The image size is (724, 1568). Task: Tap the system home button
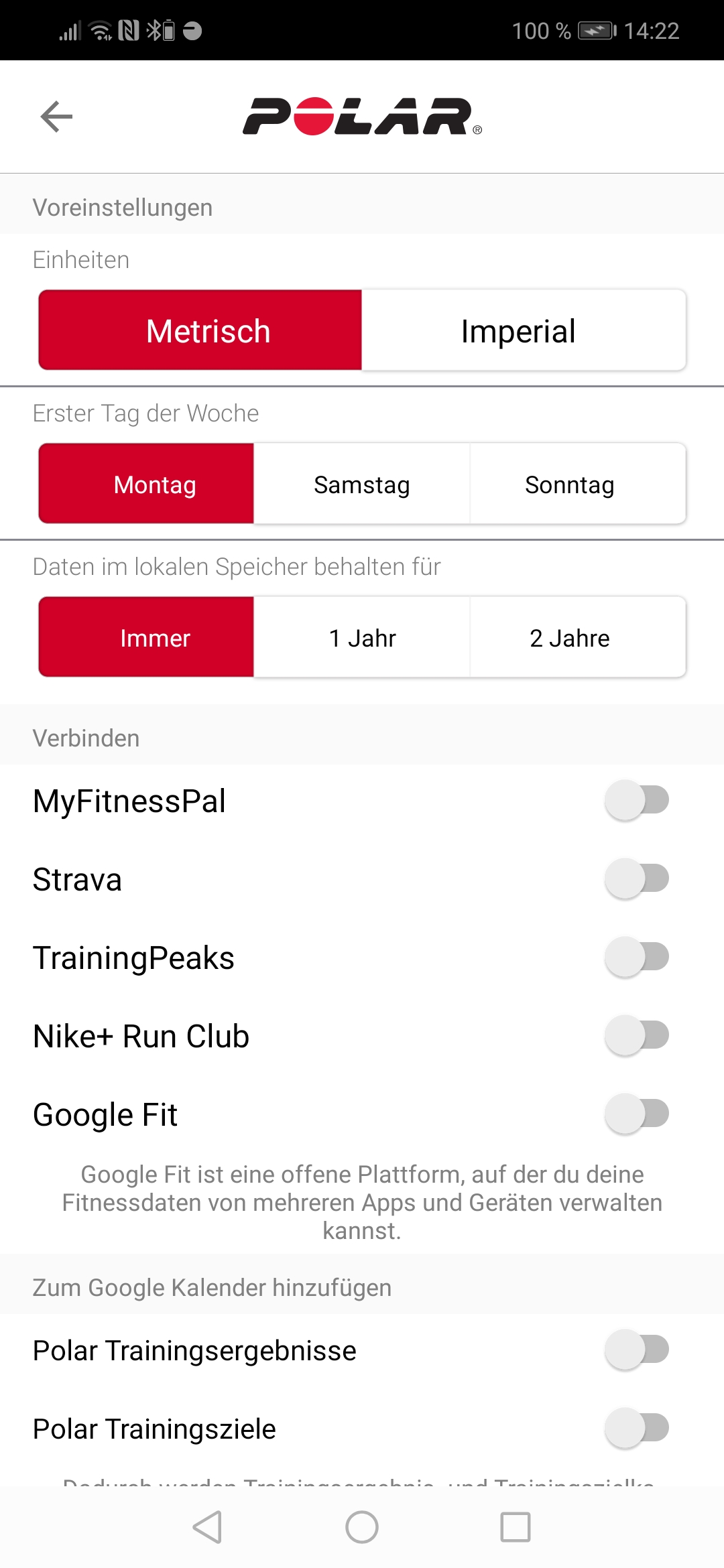point(362,1527)
